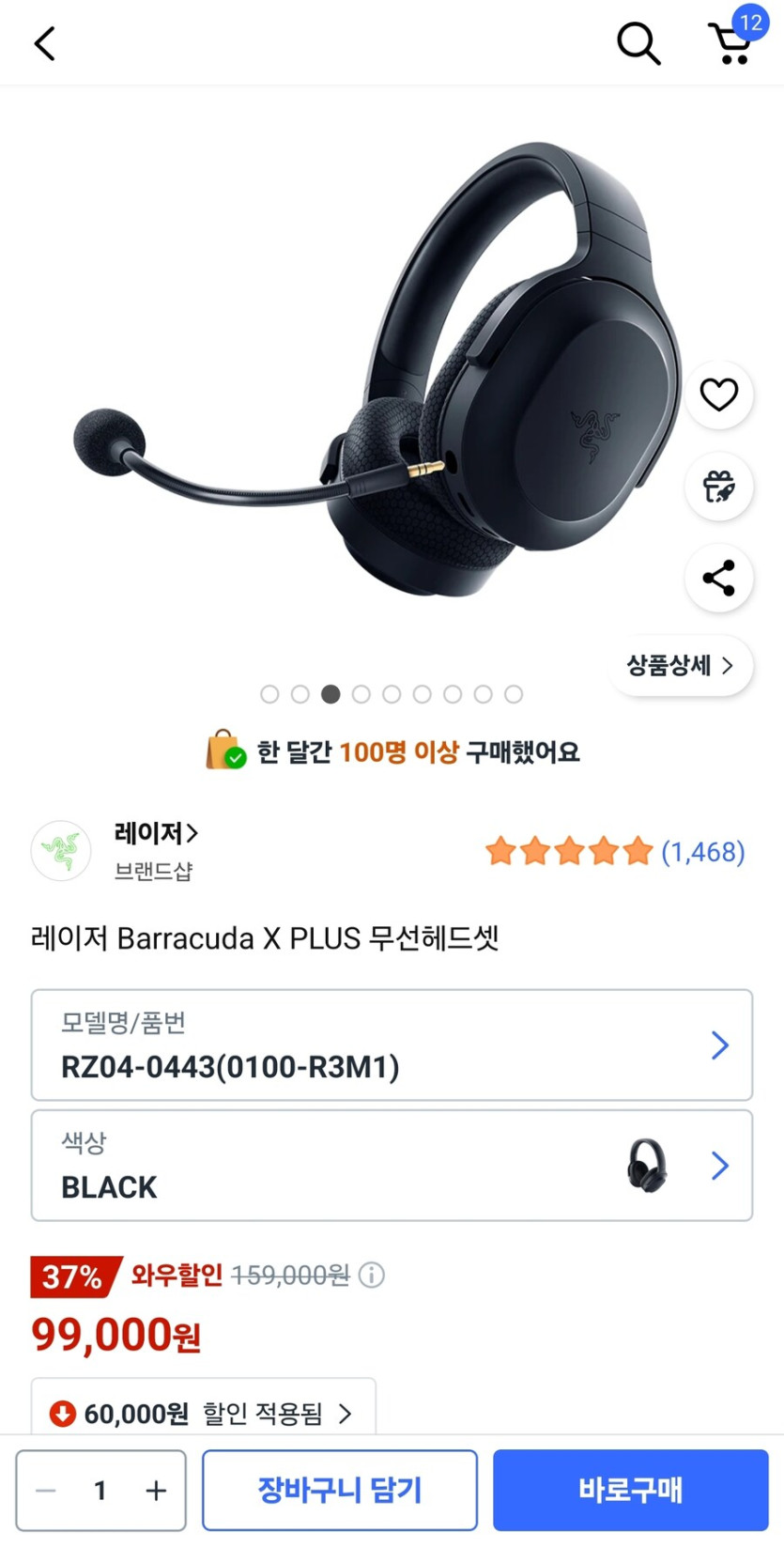Open the BLACK color selection chevron
Image resolution: width=784 pixels, height=1547 pixels.
720,1166
